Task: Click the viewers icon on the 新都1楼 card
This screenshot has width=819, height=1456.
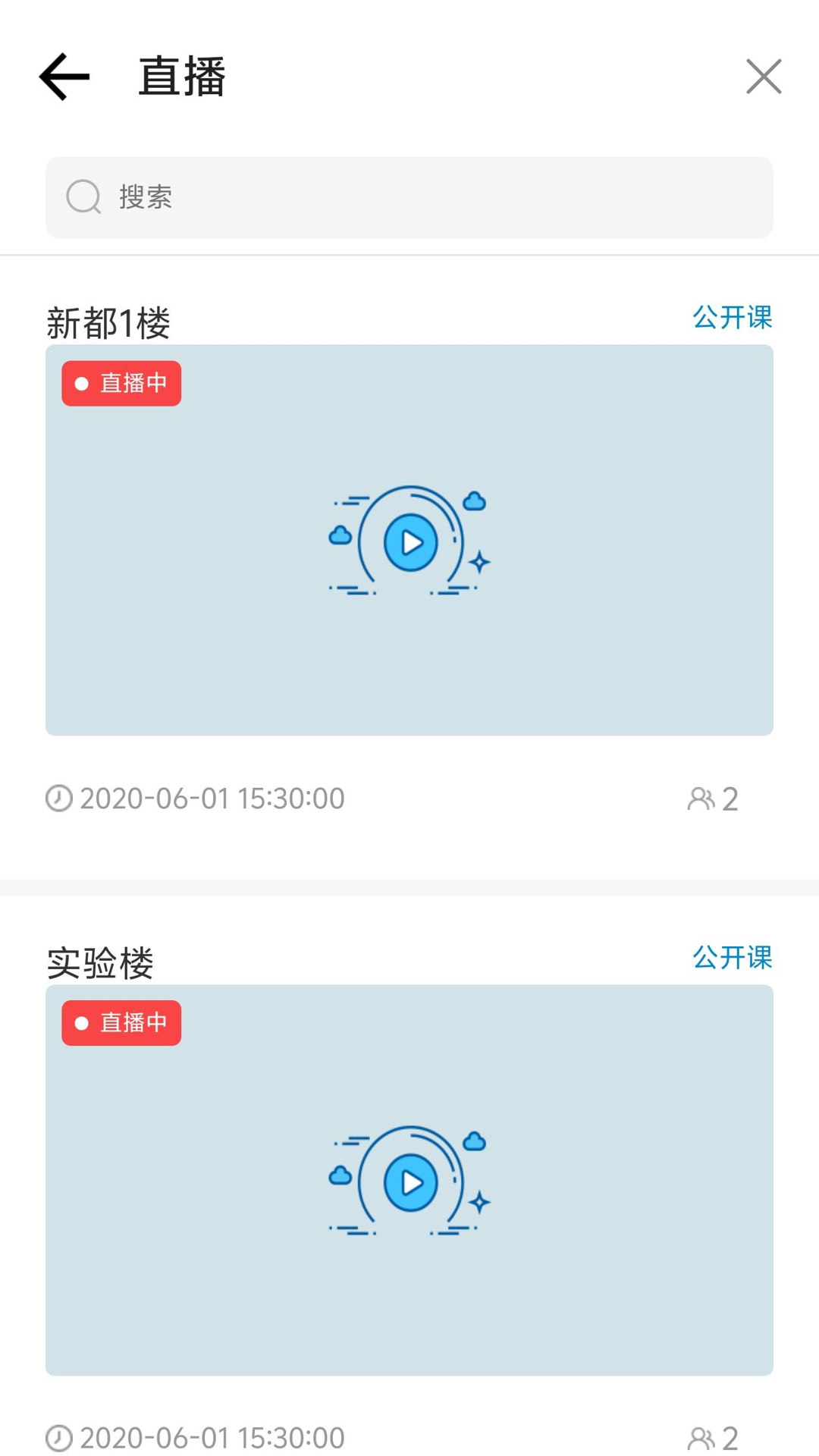Action: 701,798
